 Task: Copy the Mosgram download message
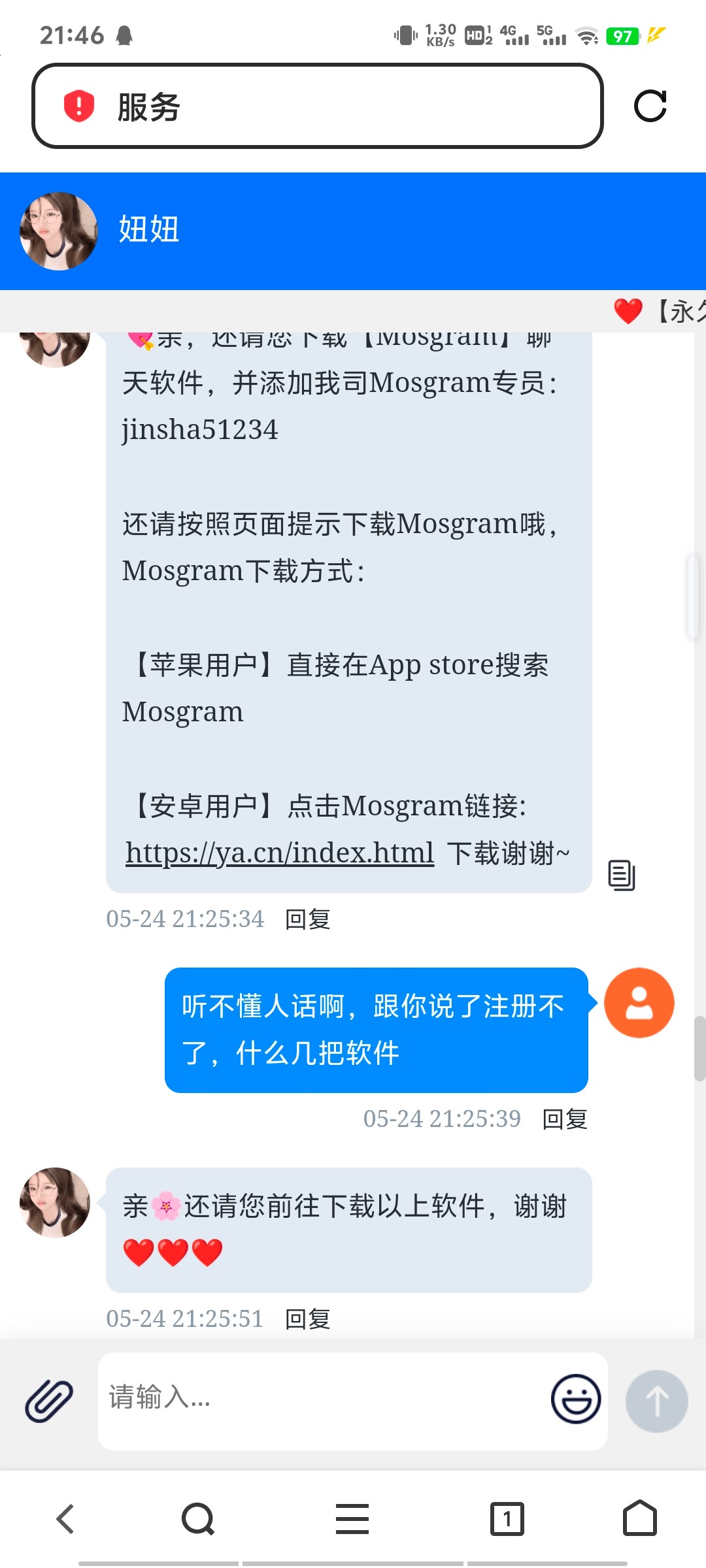[621, 875]
